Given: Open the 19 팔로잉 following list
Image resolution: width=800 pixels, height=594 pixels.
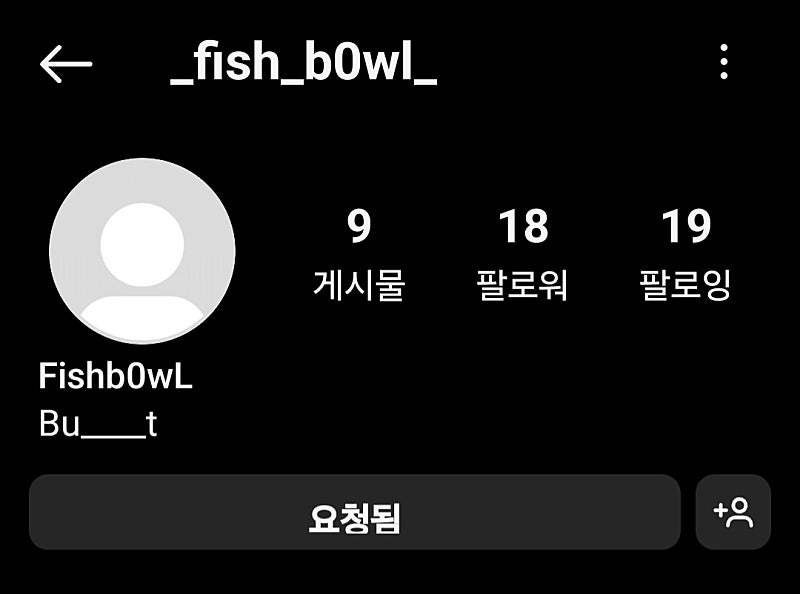Looking at the screenshot, I should (686, 255).
